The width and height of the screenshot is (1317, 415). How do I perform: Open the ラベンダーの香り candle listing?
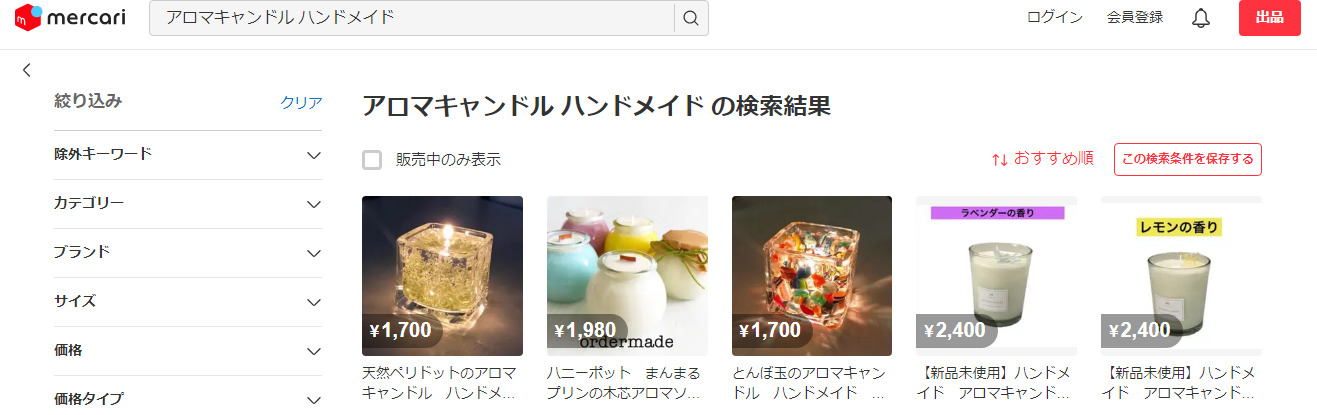[x=996, y=276]
